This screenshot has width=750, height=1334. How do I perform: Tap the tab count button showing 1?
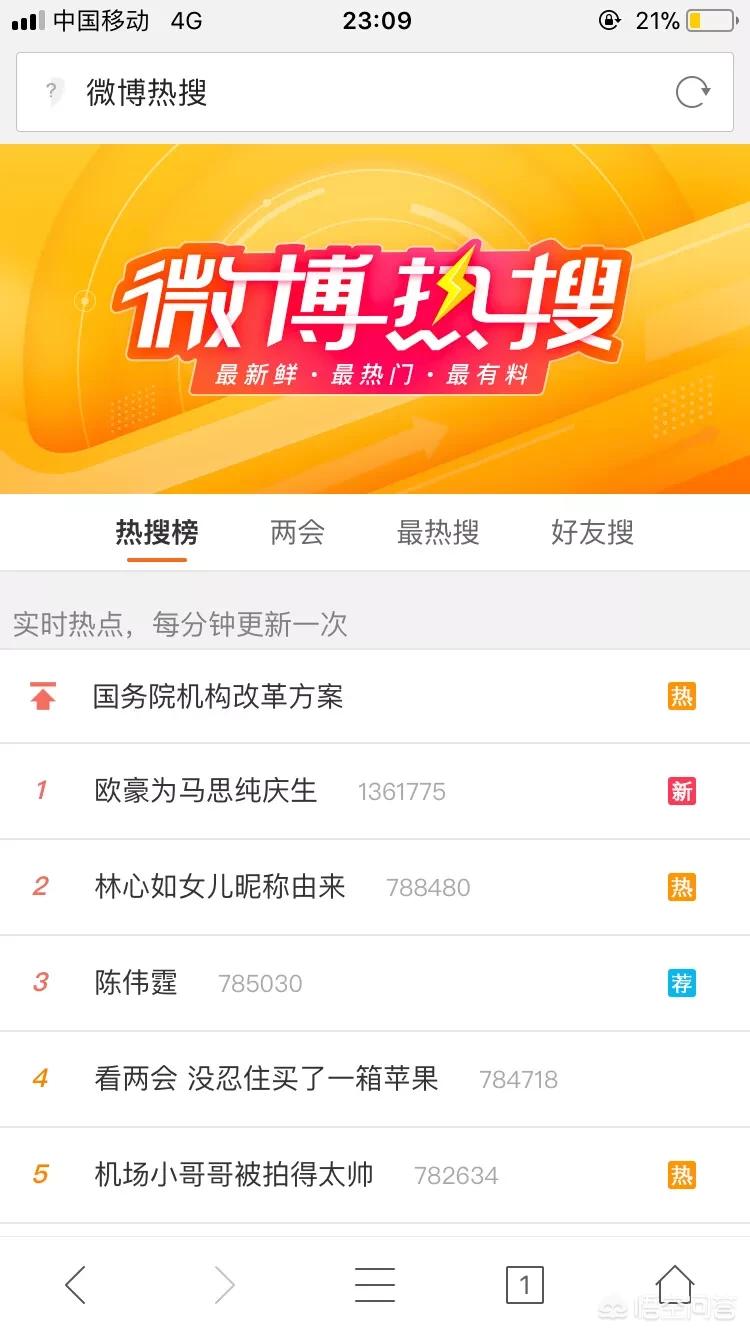pos(525,1284)
